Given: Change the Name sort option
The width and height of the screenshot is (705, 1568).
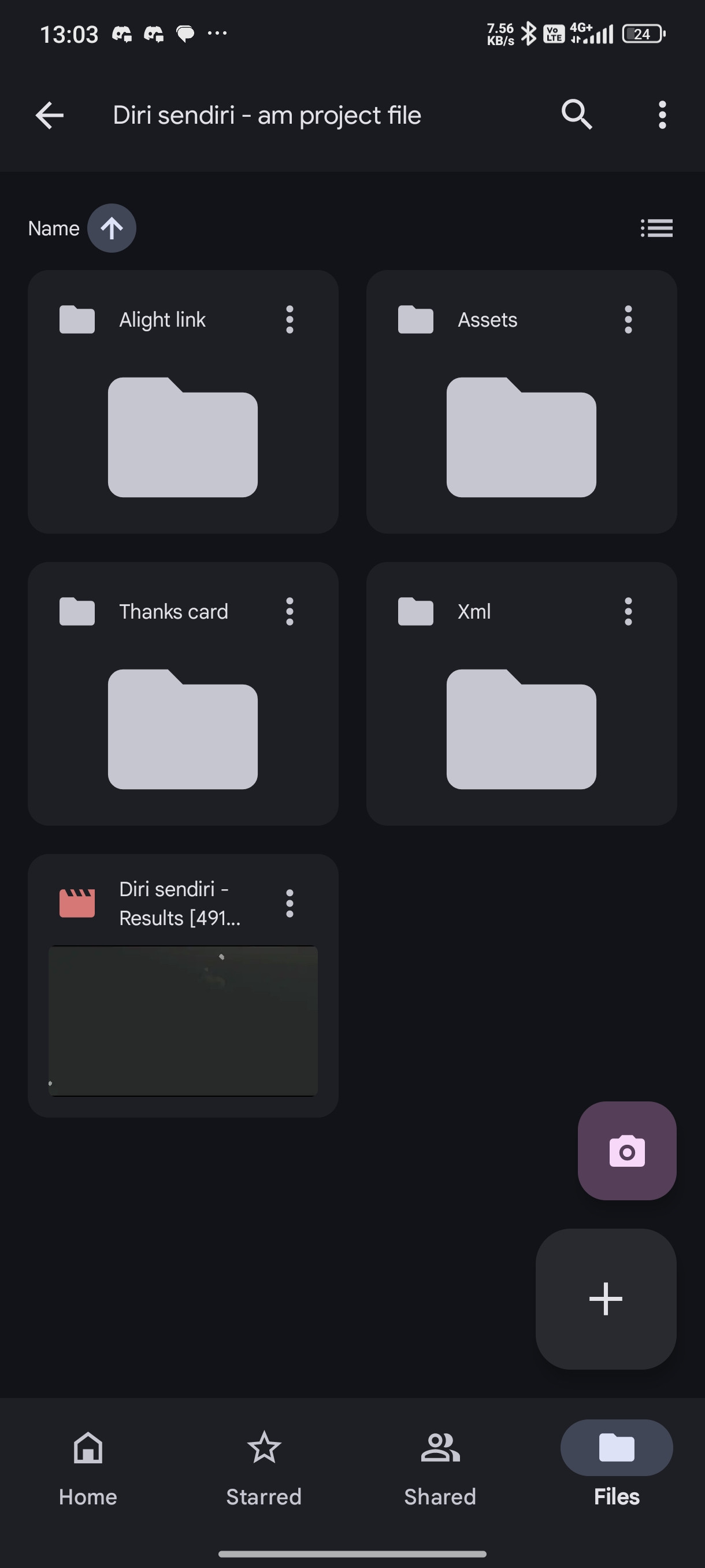Looking at the screenshot, I should [x=54, y=228].
